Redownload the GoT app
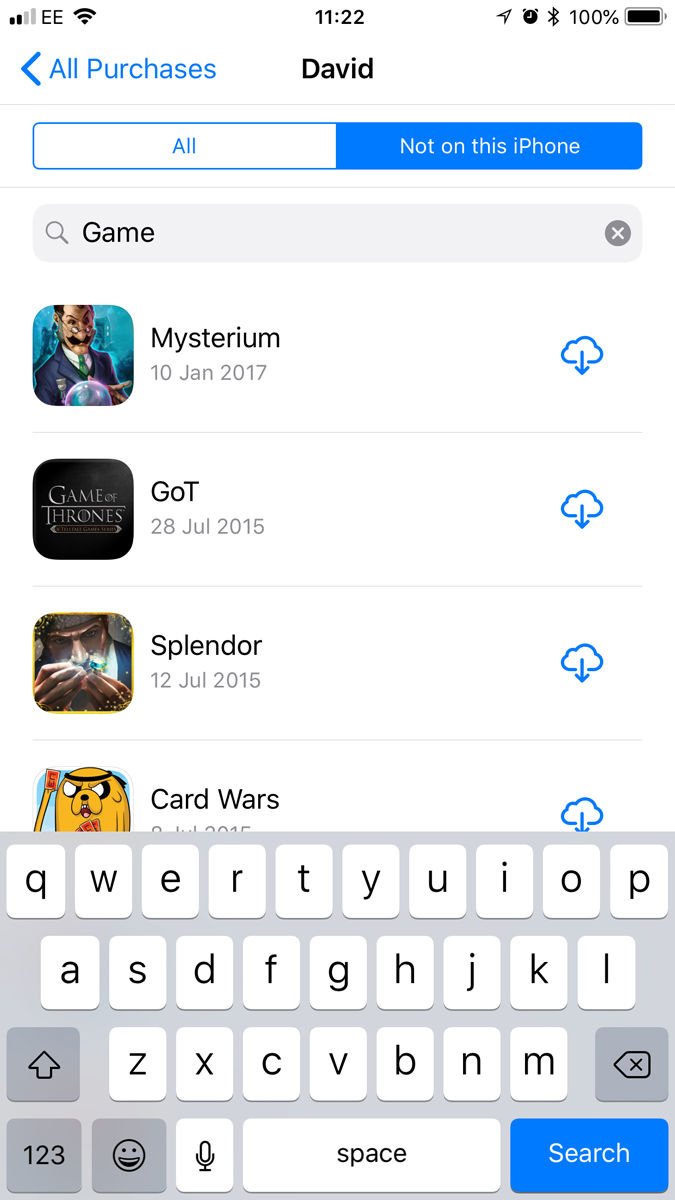Screen dimensions: 675x1200 point(582,509)
